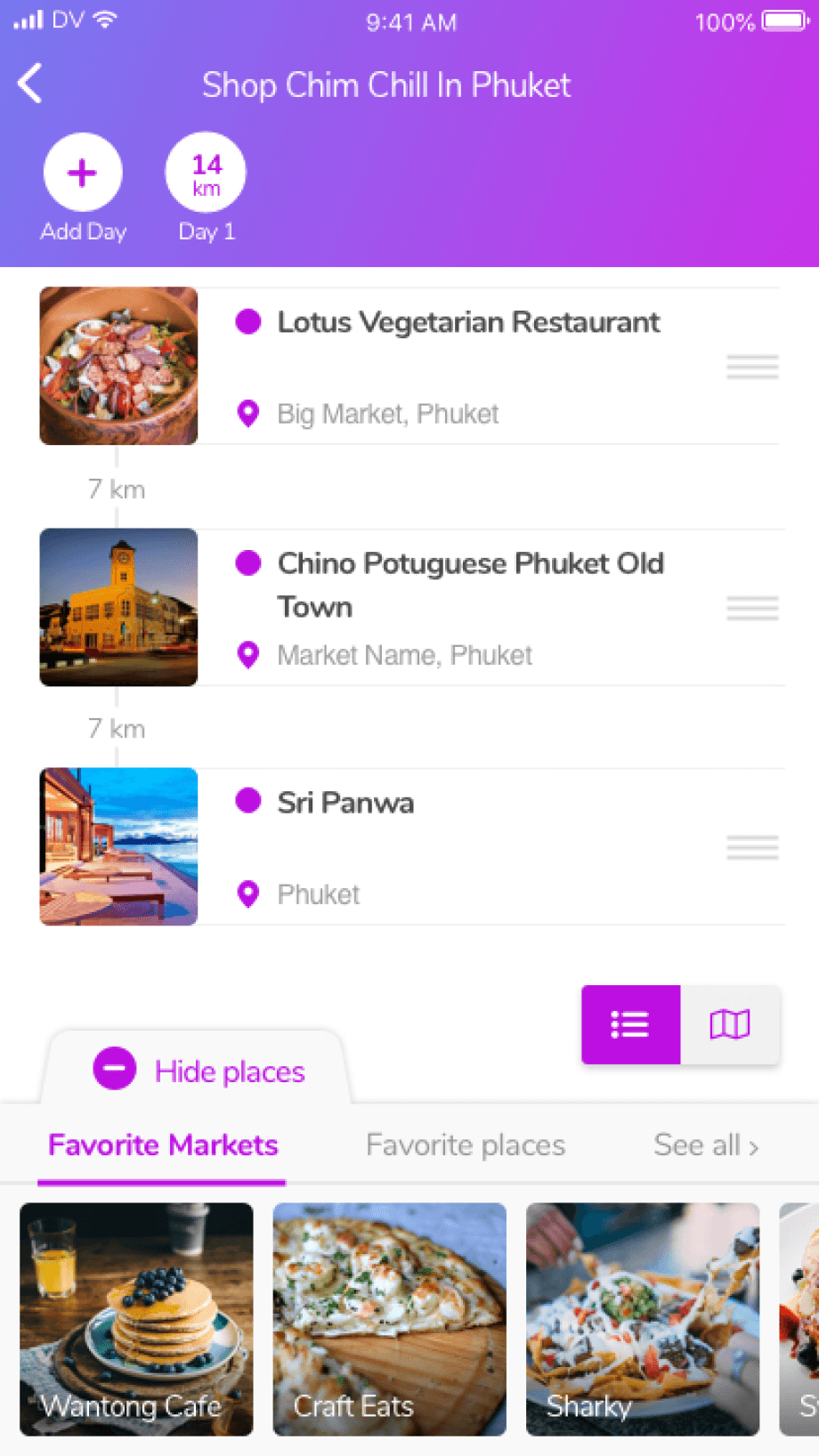This screenshot has width=819, height=1456.
Task: Open the Craft Eats card
Action: (389, 1318)
